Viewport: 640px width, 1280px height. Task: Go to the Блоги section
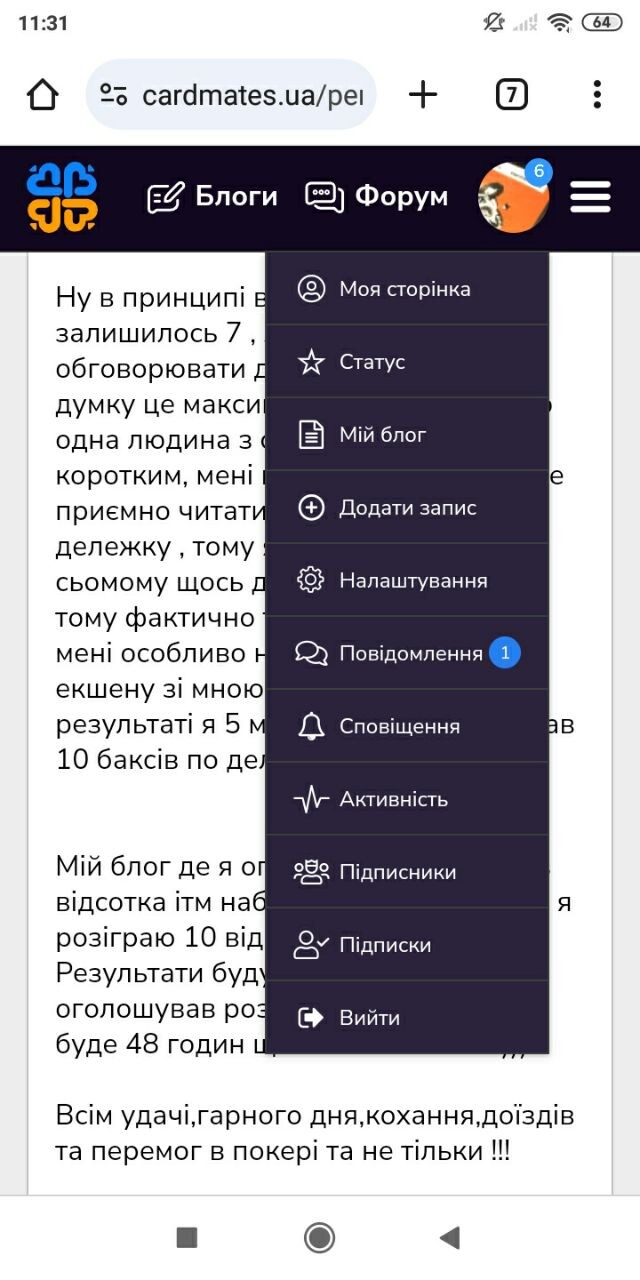click(x=212, y=197)
